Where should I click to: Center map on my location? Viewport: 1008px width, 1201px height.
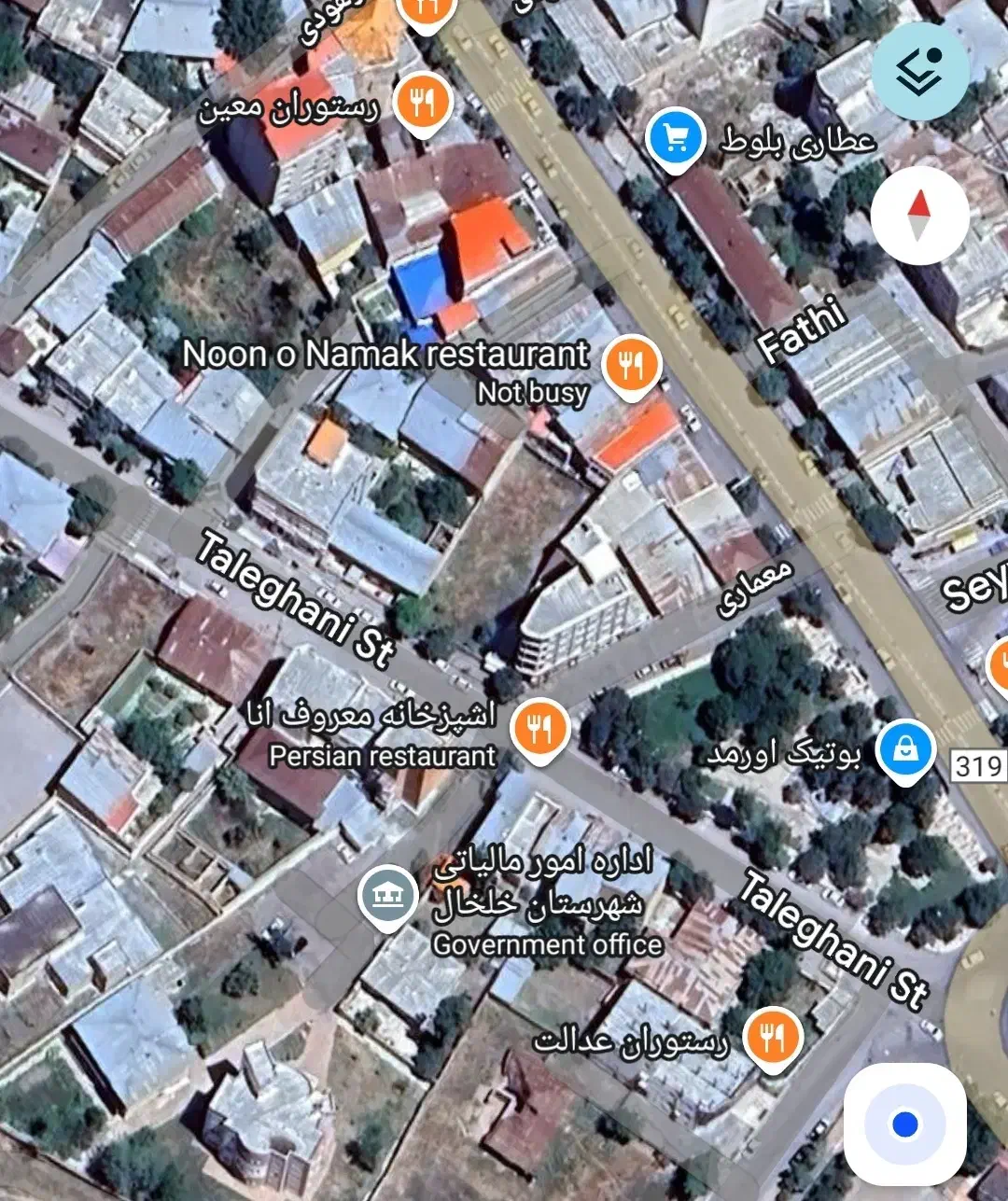point(904,1124)
